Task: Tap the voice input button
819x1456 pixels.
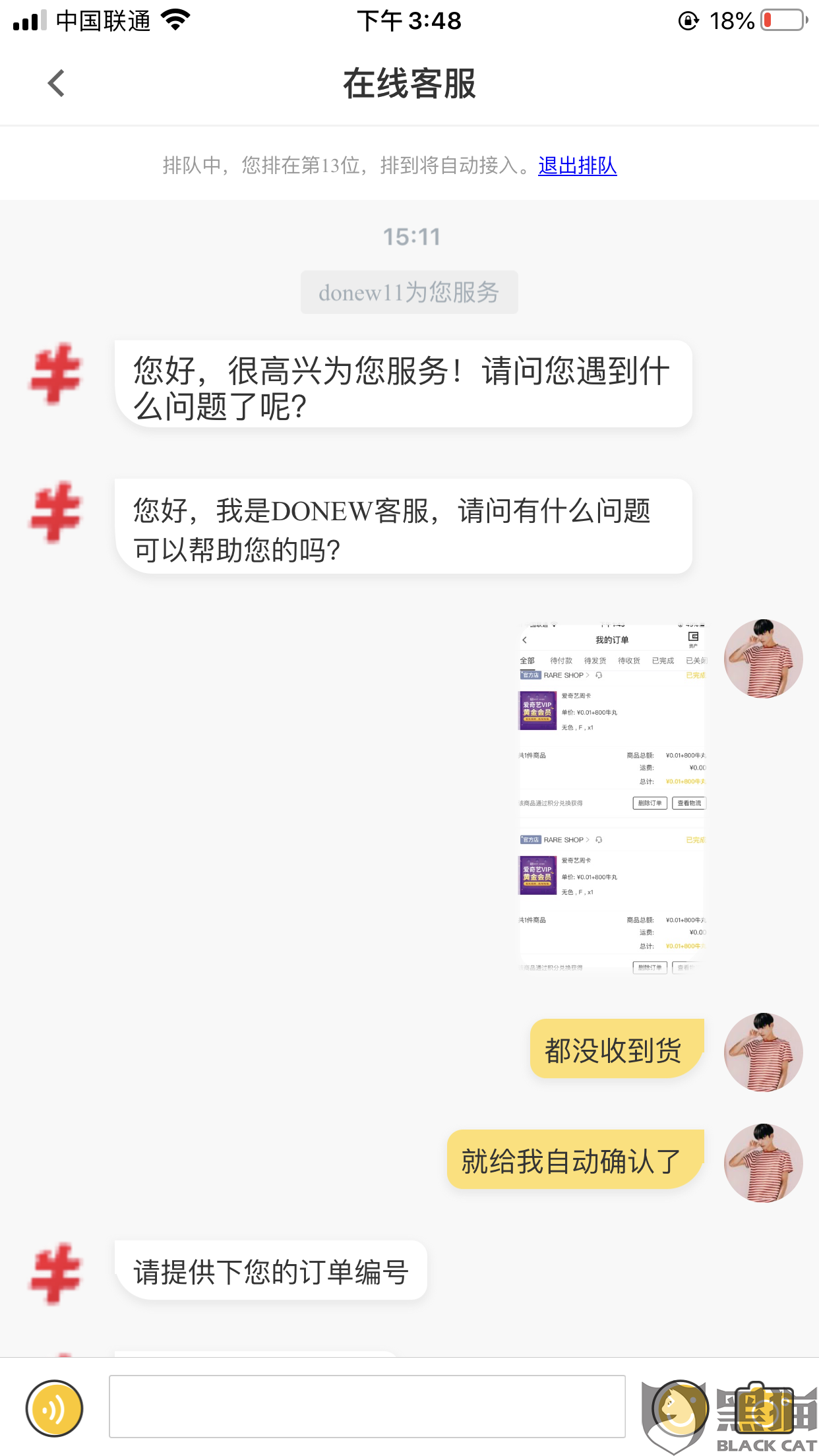Action: click(55, 1409)
